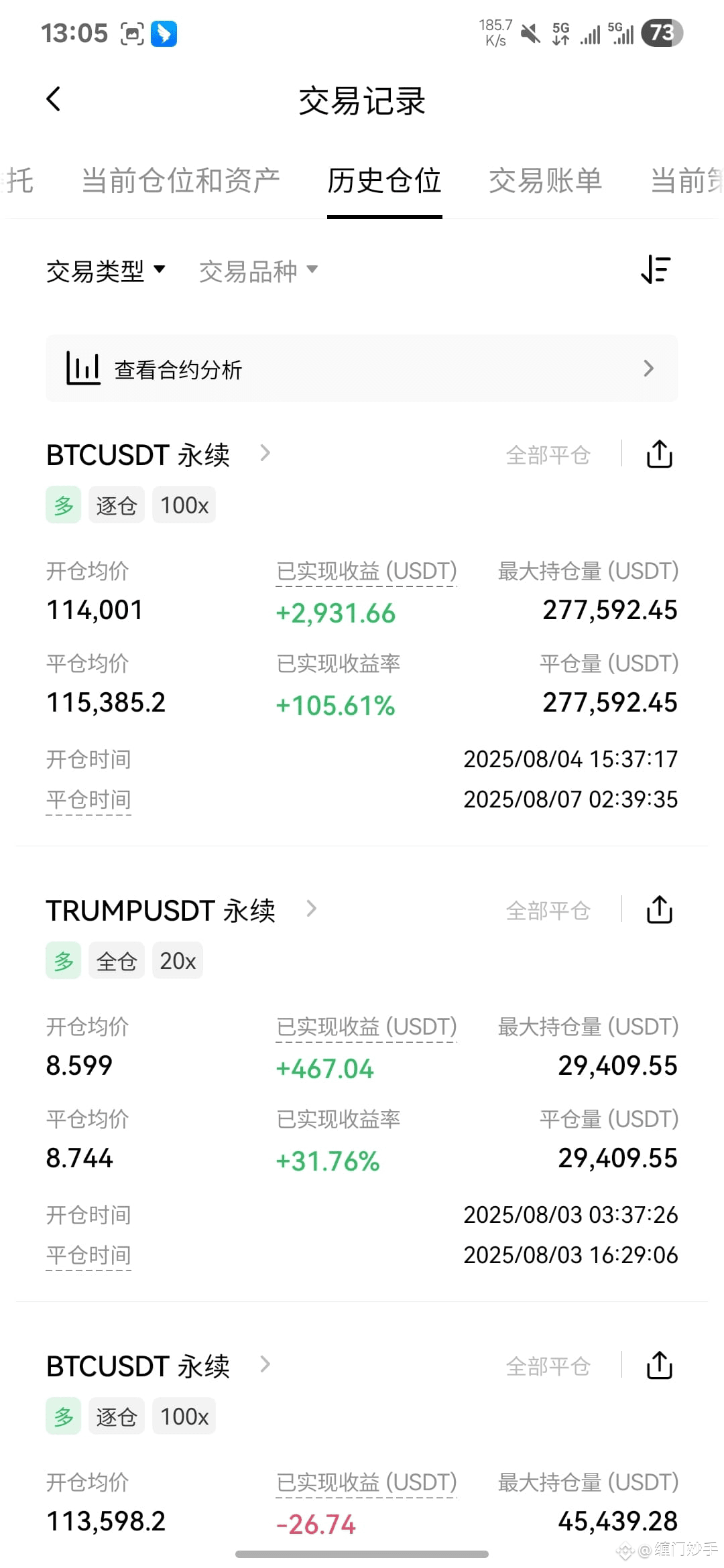Tap the sort order icon
724x1568 pixels.
pos(656,270)
